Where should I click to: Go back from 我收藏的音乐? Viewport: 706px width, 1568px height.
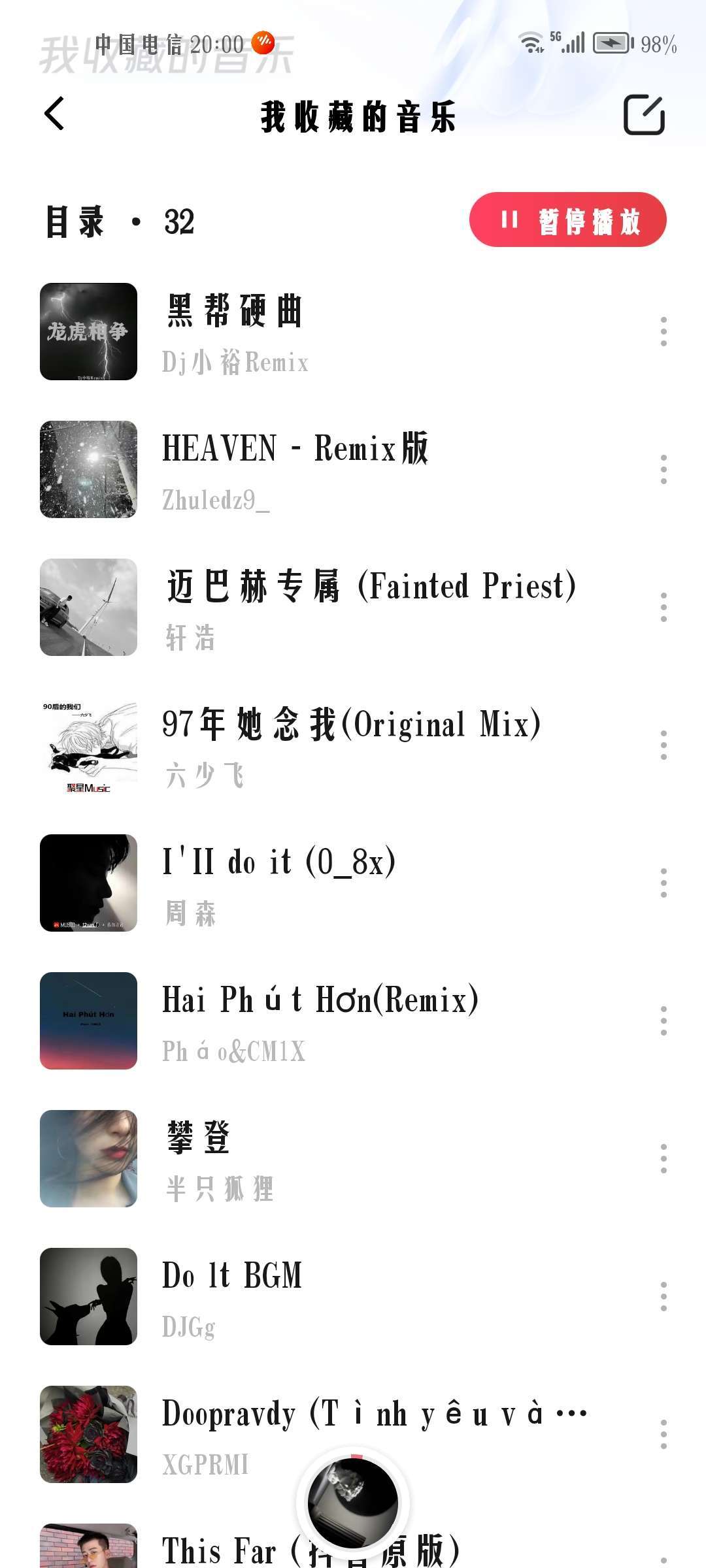(55, 114)
